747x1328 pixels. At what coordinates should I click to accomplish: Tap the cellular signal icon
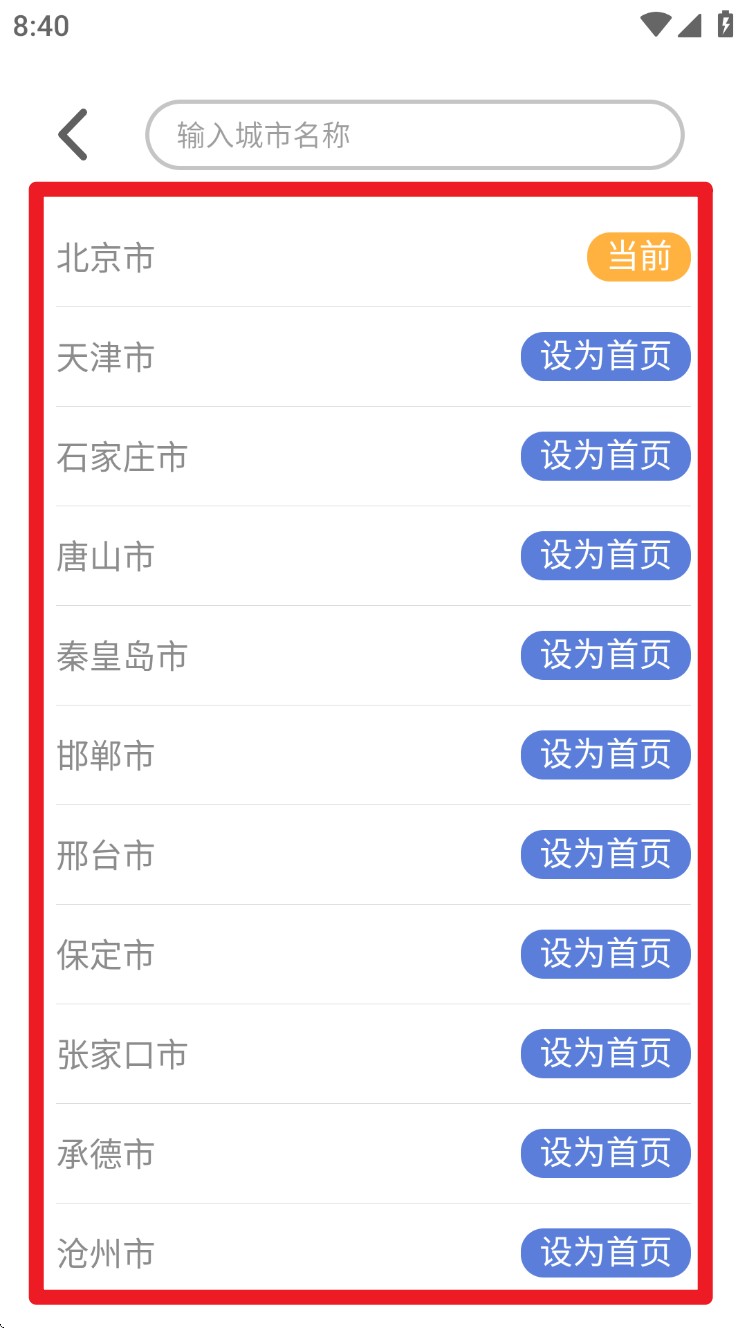[x=690, y=25]
